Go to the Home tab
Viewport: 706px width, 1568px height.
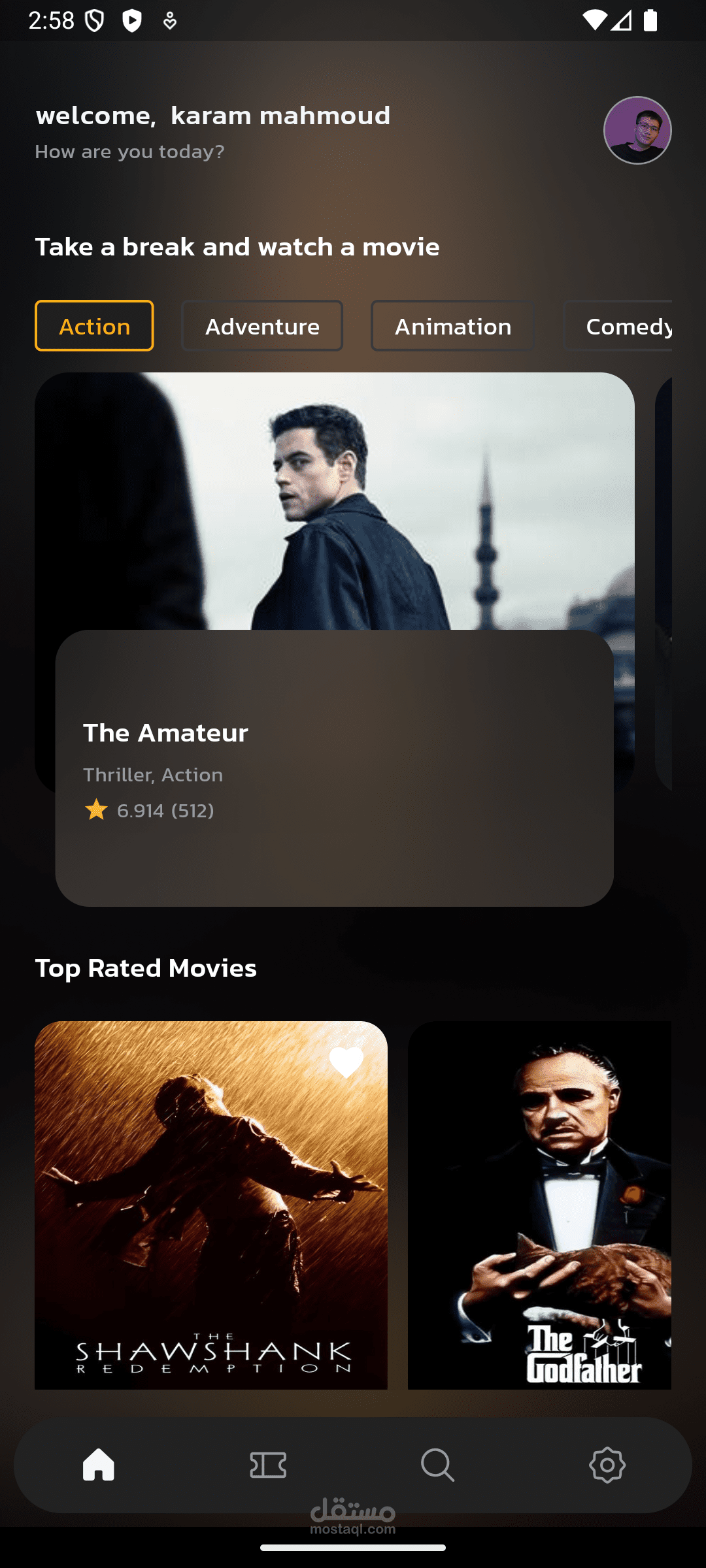coord(99,1464)
